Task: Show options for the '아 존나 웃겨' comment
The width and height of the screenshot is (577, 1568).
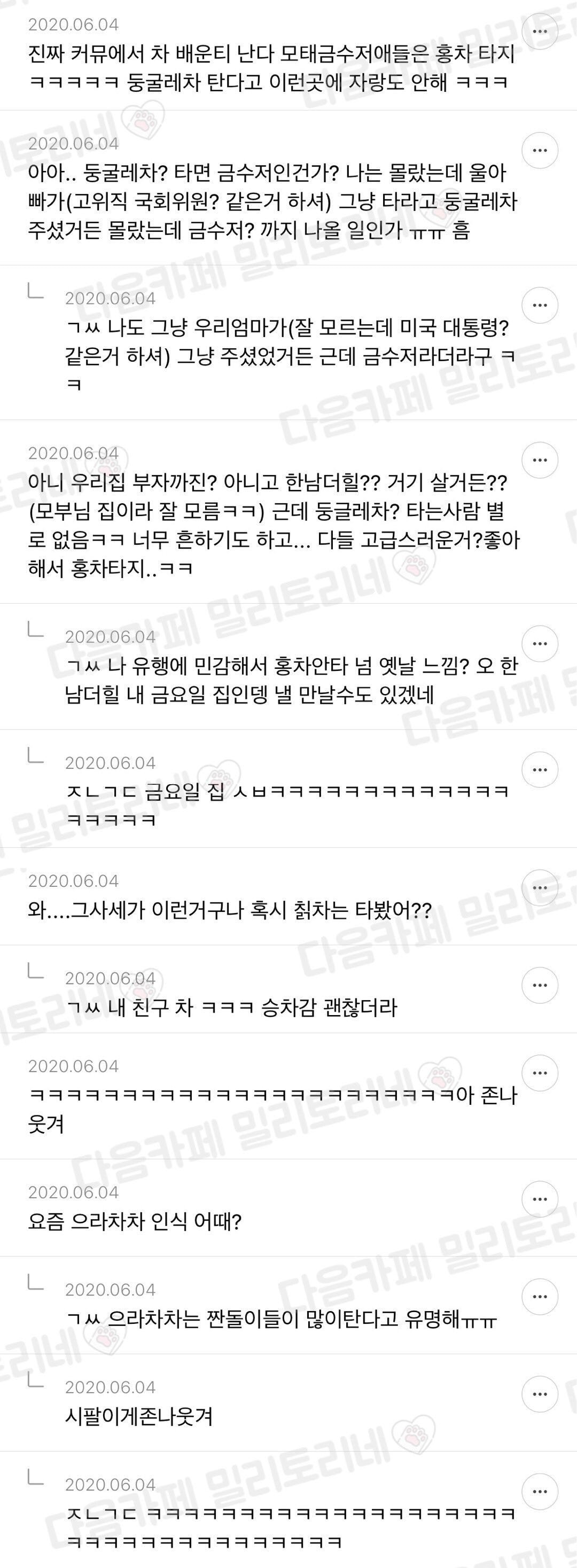Action: [540, 1073]
